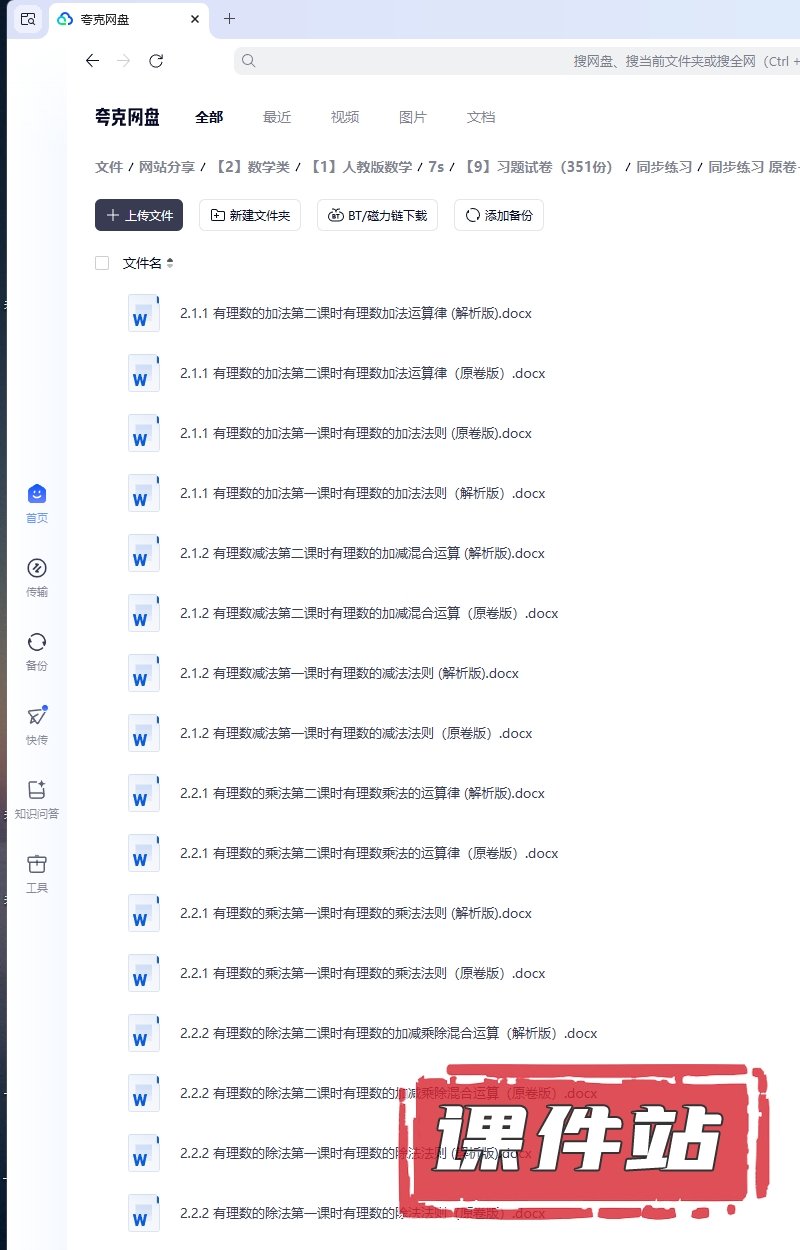Open BT/磁力链下载
800x1250 pixels.
377,215
